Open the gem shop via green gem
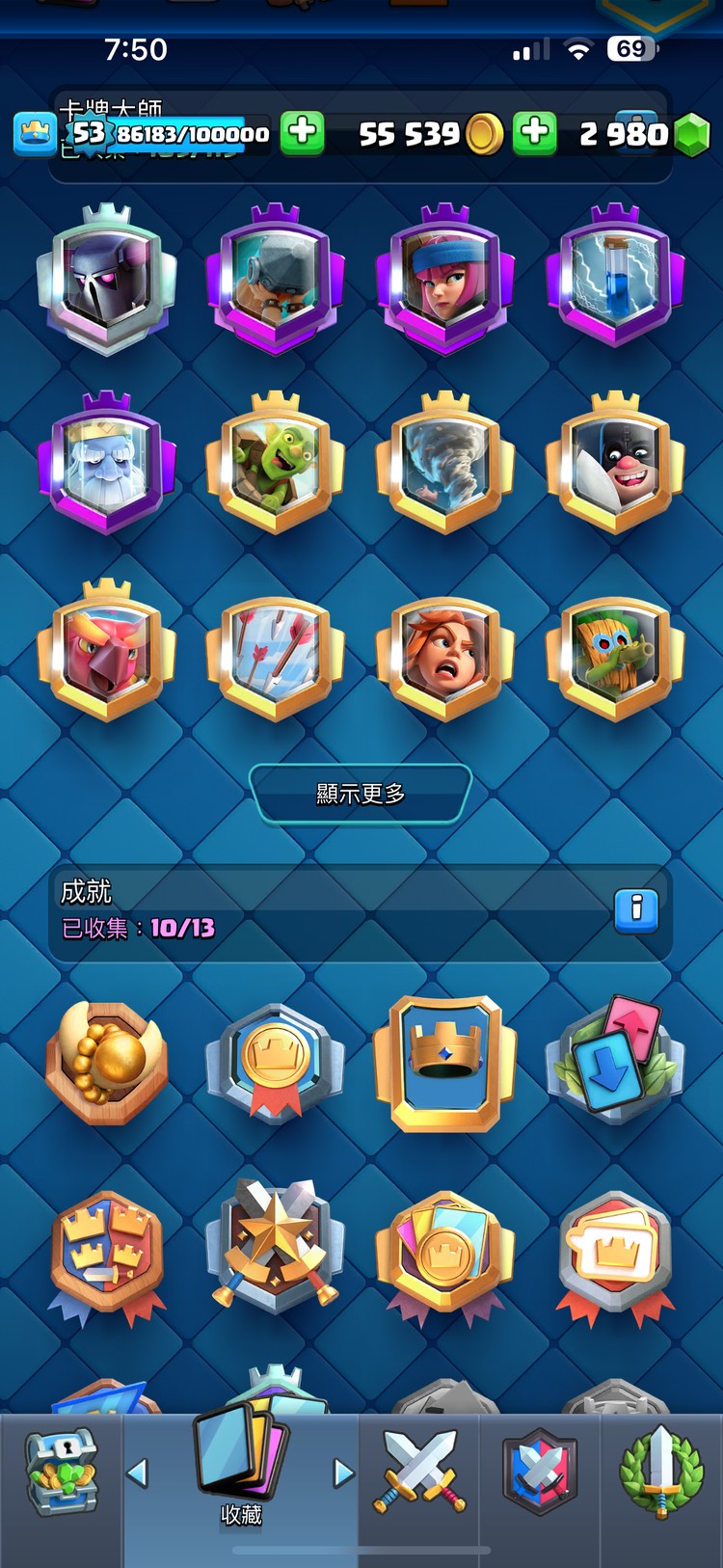Screen dimensions: 723x1568 click(691, 134)
